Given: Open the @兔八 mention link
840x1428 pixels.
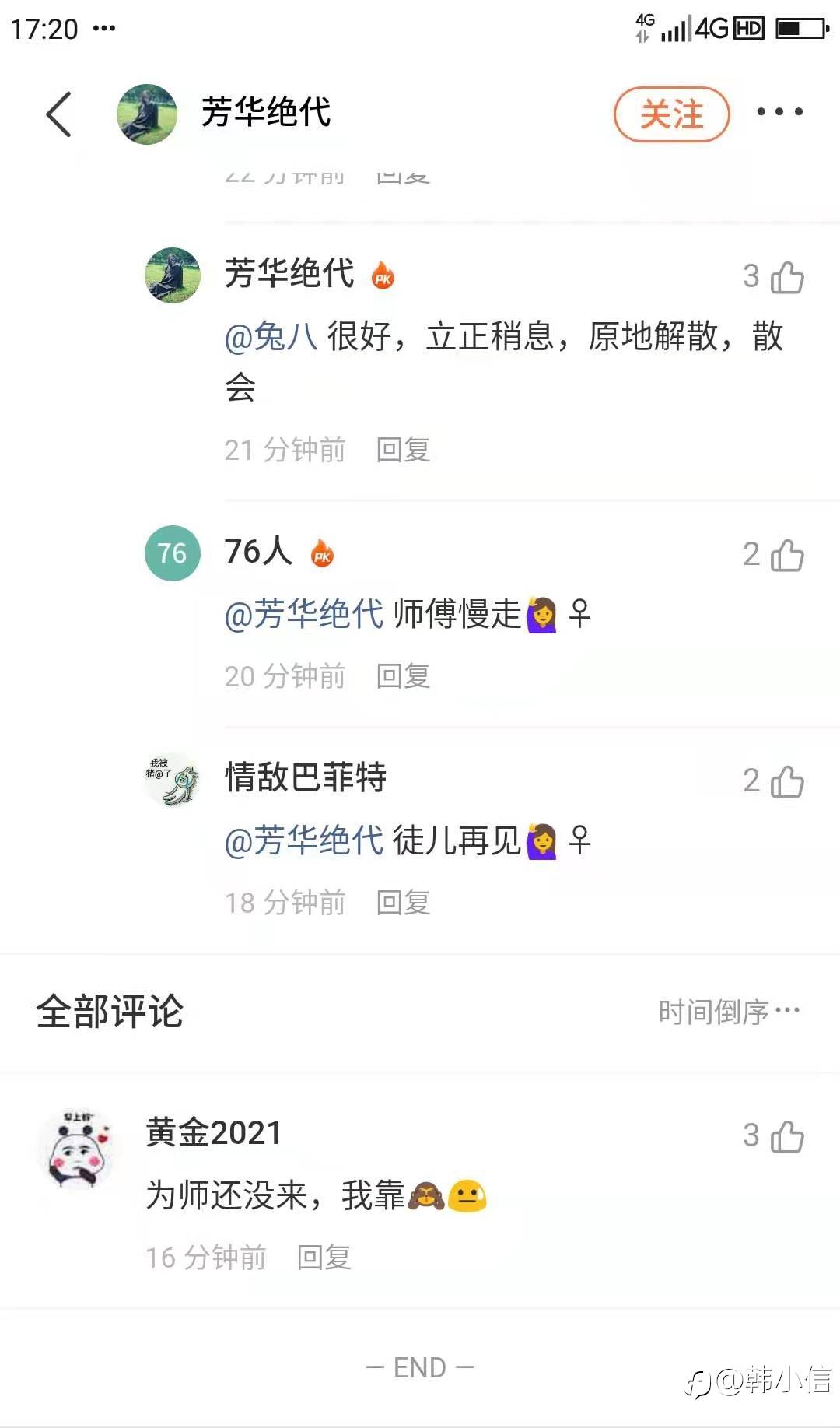Looking at the screenshot, I should click(x=271, y=336).
